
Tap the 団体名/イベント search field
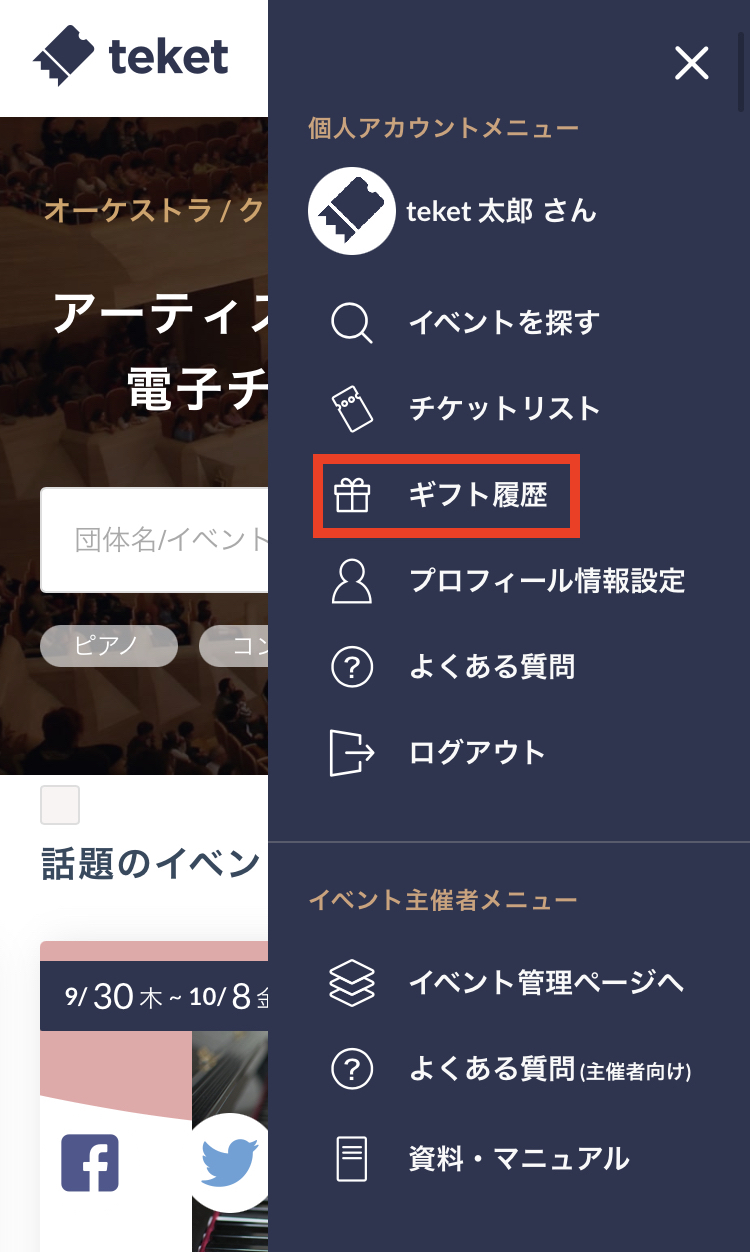pyautogui.click(x=155, y=540)
